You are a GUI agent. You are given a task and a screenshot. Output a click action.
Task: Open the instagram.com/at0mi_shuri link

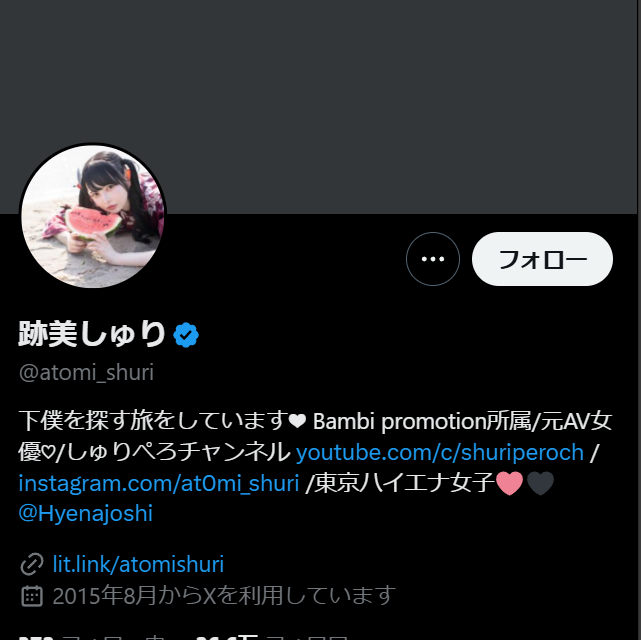click(x=158, y=483)
